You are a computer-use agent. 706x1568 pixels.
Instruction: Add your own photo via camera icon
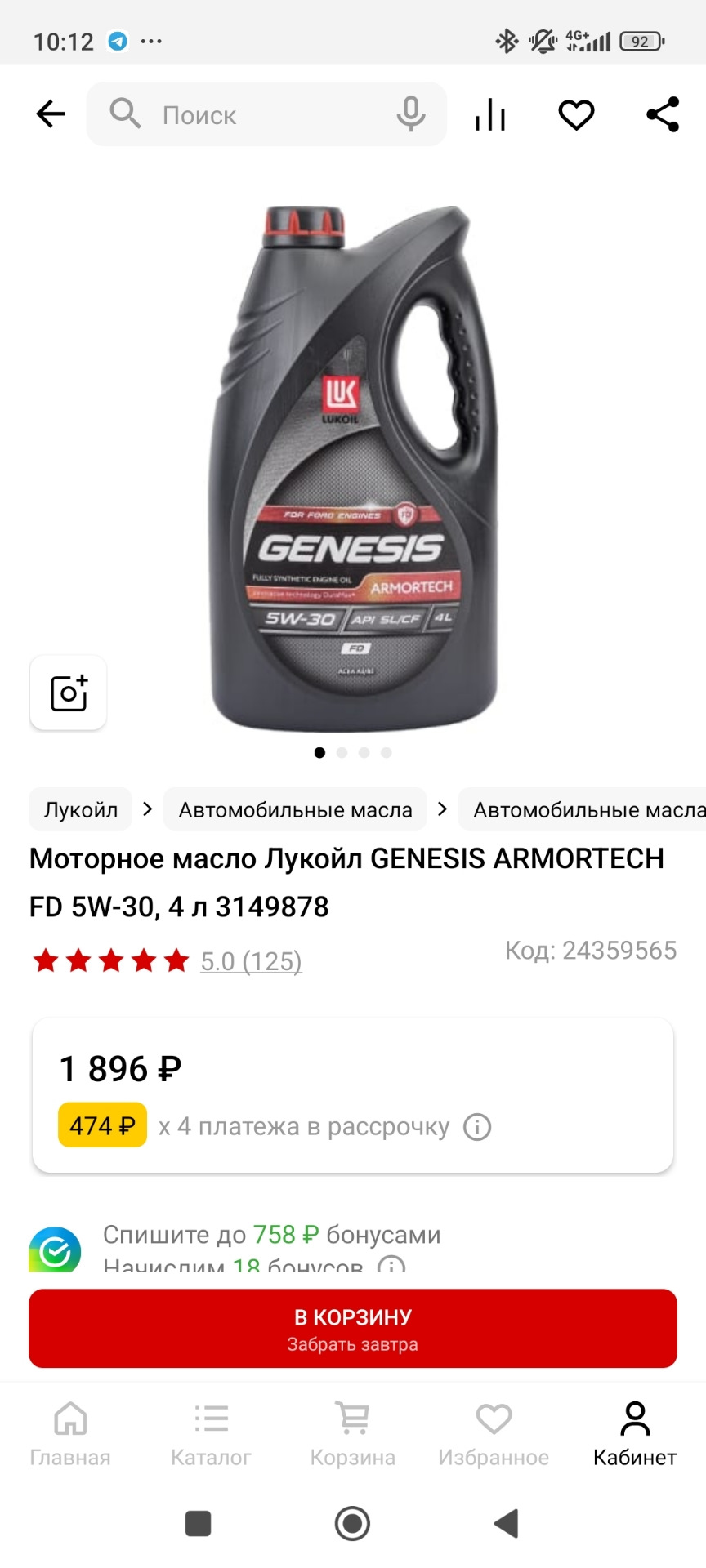pos(69,693)
